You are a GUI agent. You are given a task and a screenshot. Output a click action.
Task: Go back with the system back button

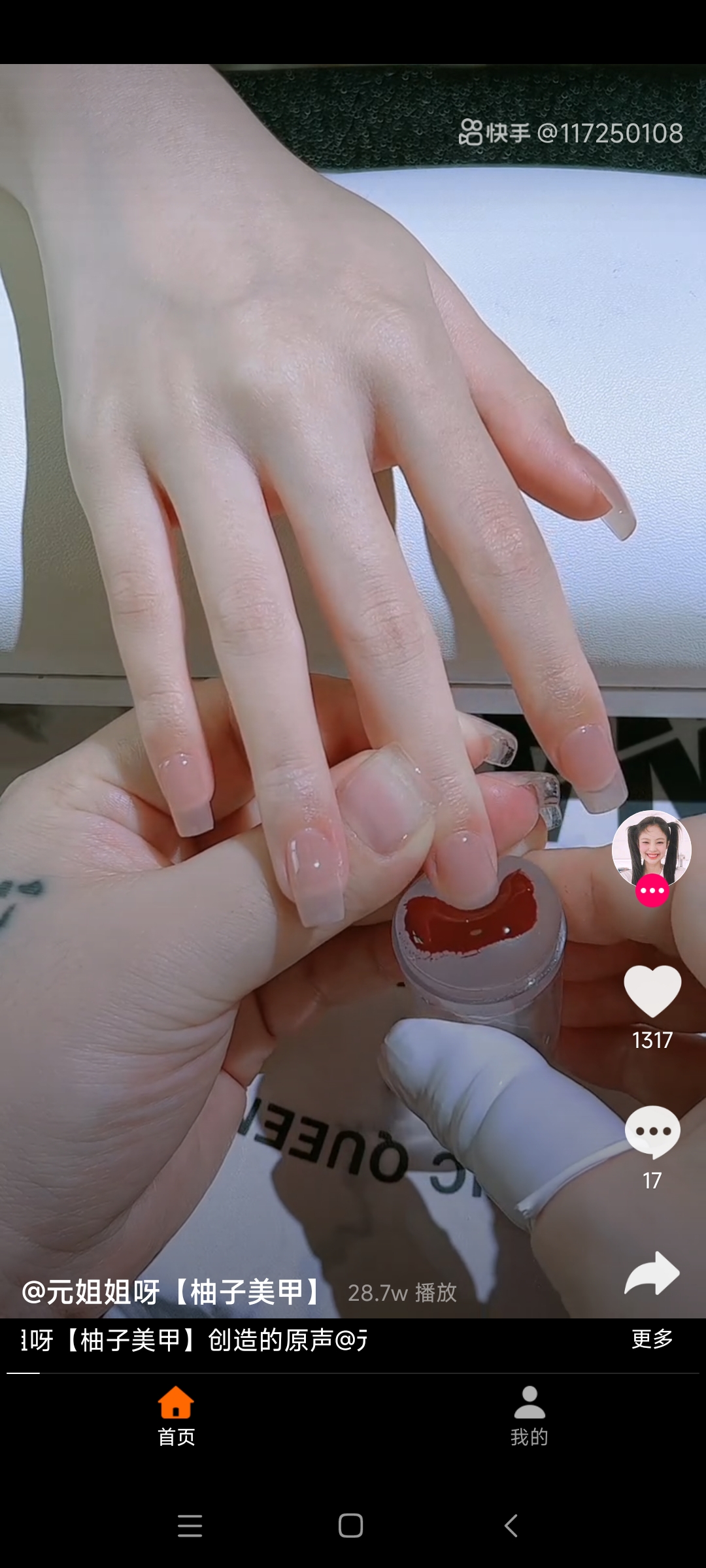click(x=512, y=1526)
